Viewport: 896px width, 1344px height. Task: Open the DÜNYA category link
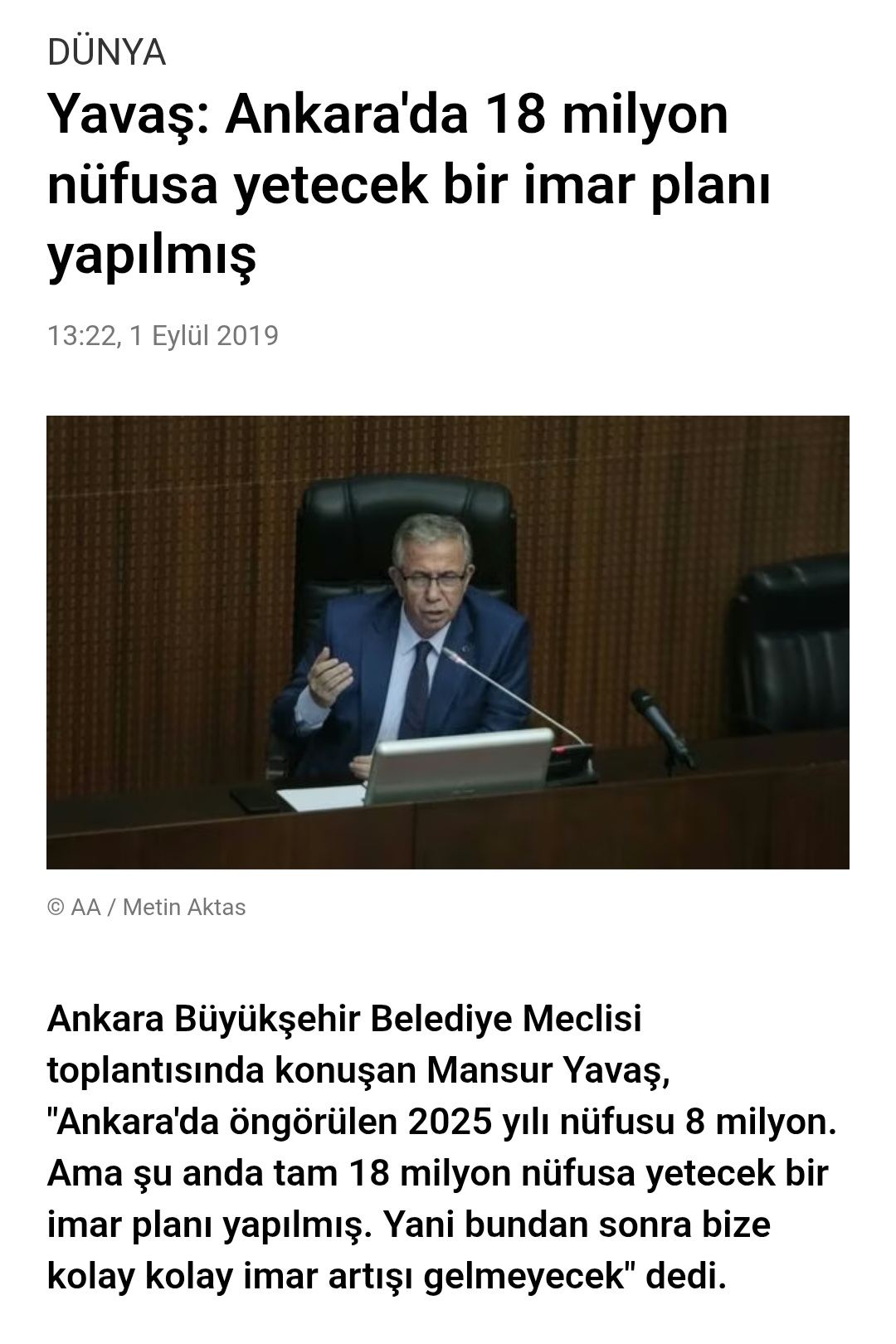(106, 52)
